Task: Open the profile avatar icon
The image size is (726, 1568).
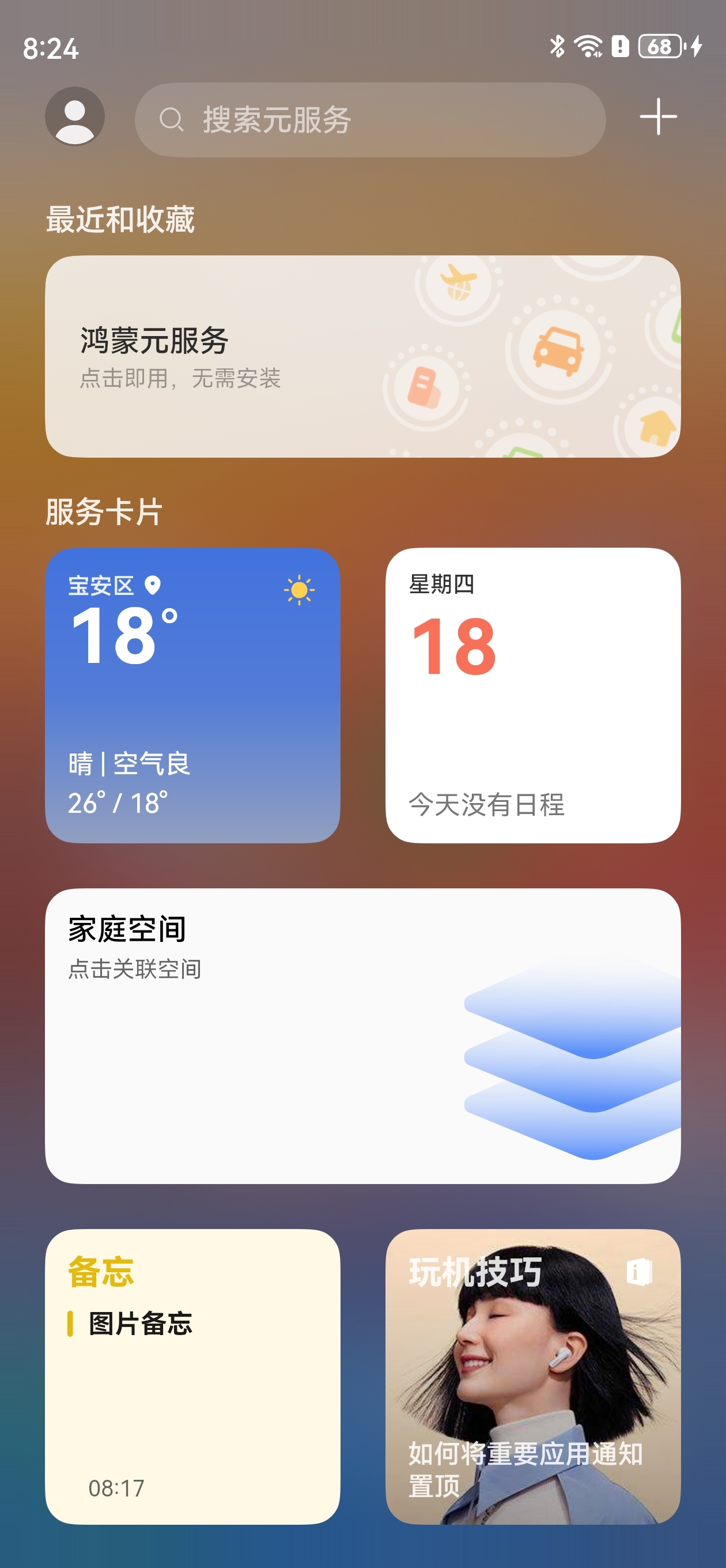Action: [x=75, y=116]
